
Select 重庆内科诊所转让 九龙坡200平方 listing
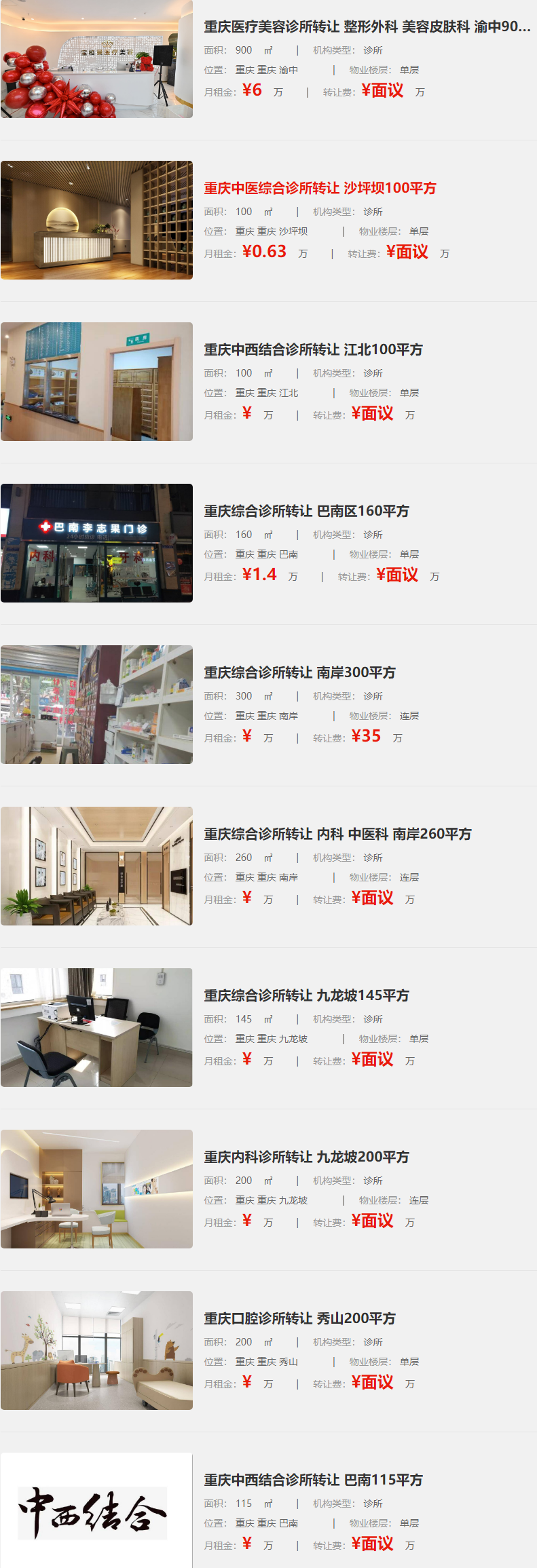coord(306,1157)
